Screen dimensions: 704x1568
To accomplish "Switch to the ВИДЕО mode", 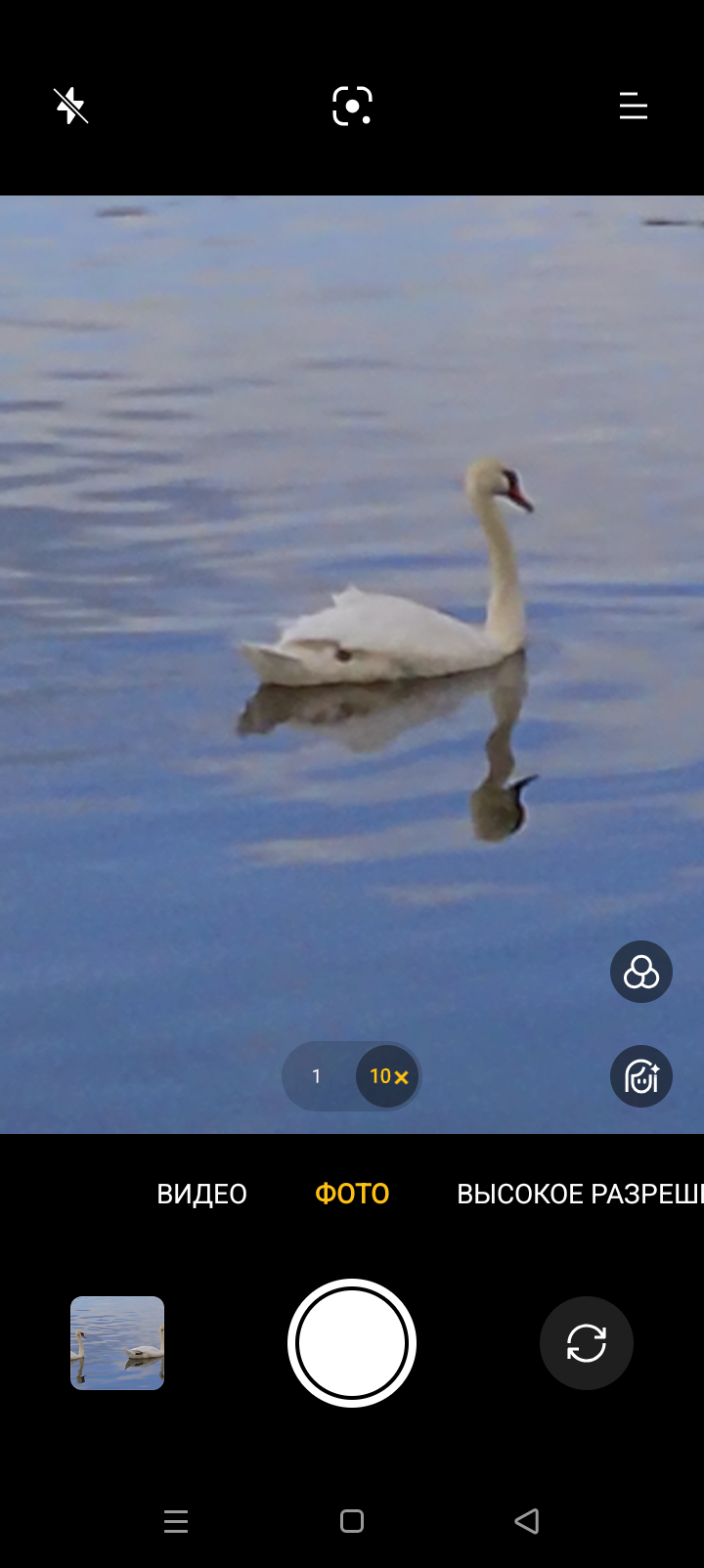I will tap(202, 1194).
